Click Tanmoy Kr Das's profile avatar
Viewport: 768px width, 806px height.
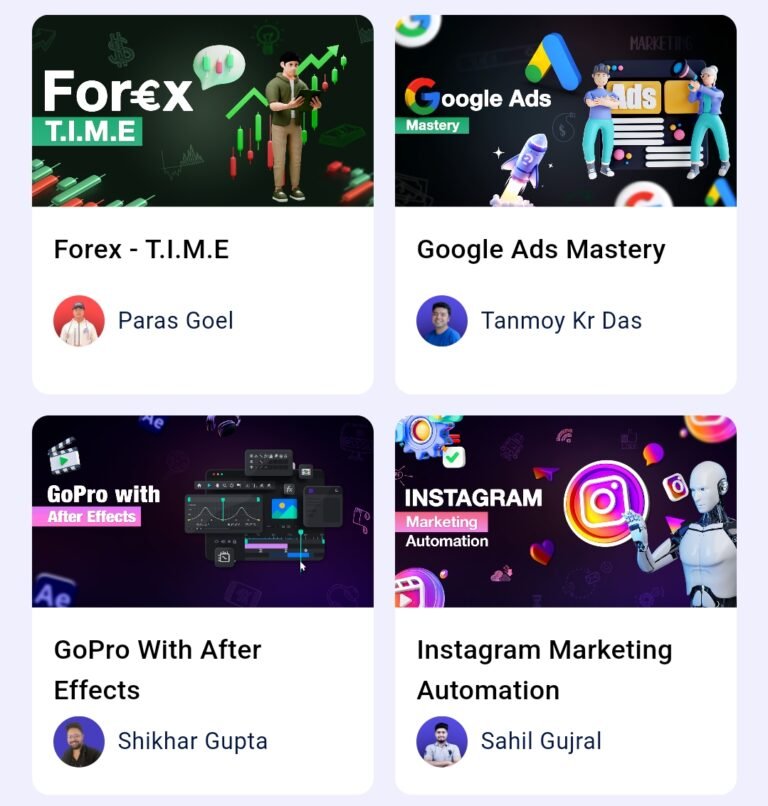pyautogui.click(x=440, y=320)
